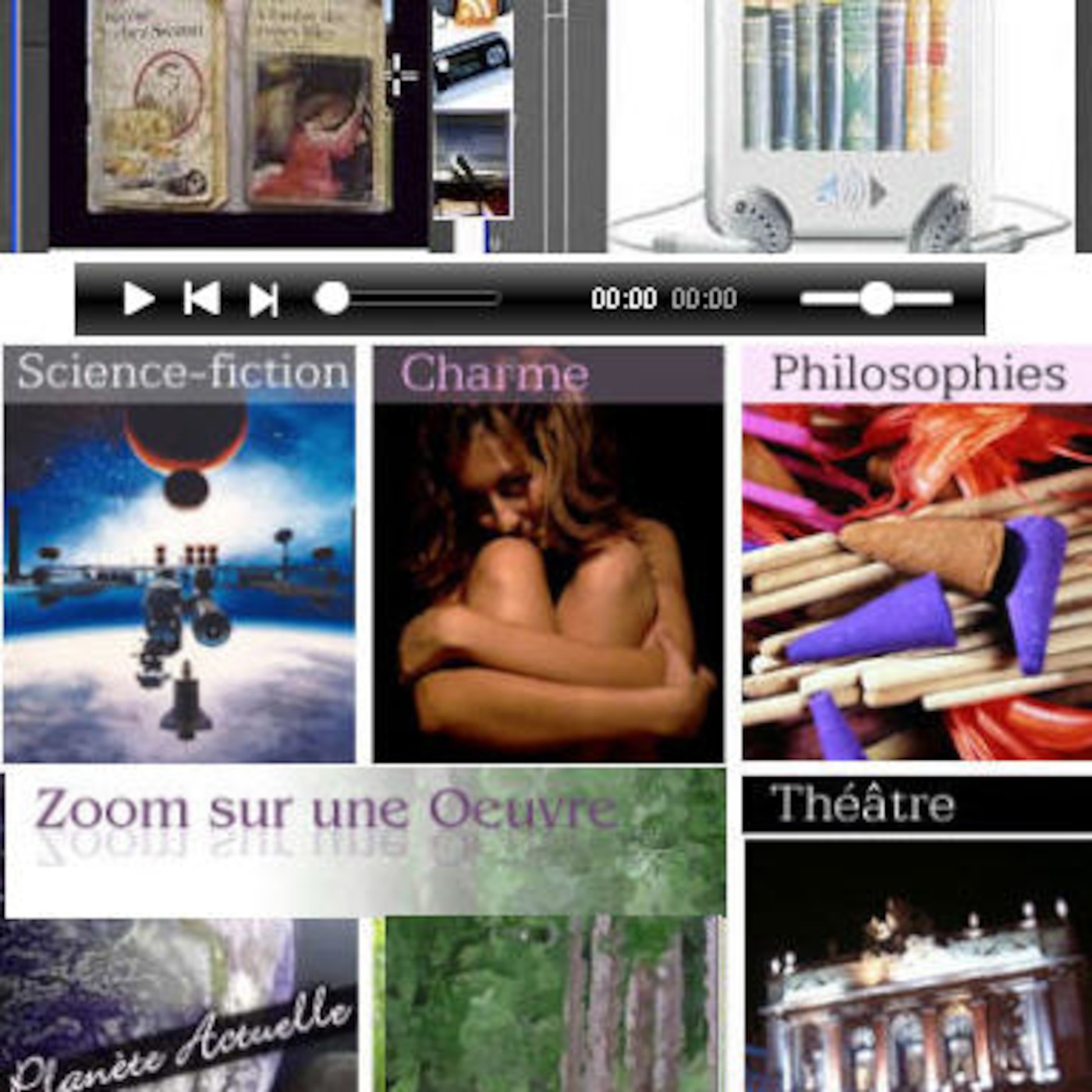1092x1092 pixels.
Task: Start audio playback
Action: [138, 299]
